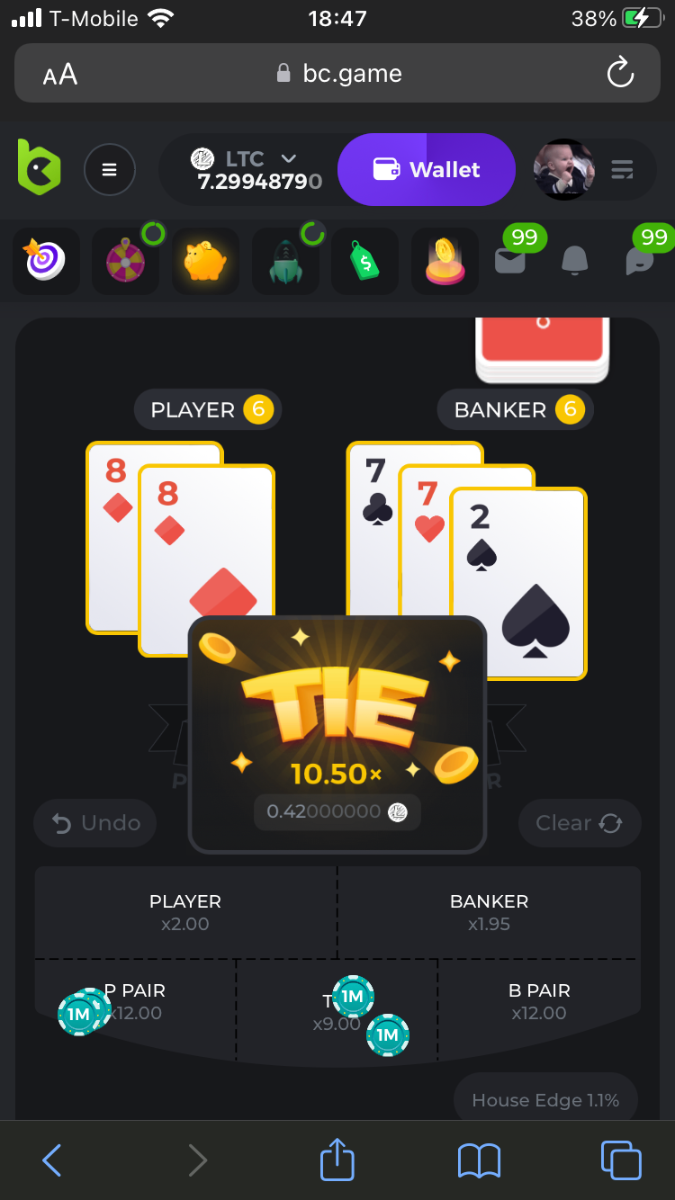Image resolution: width=675 pixels, height=1200 pixels.
Task: Reload the page in Safari
Action: [620, 73]
